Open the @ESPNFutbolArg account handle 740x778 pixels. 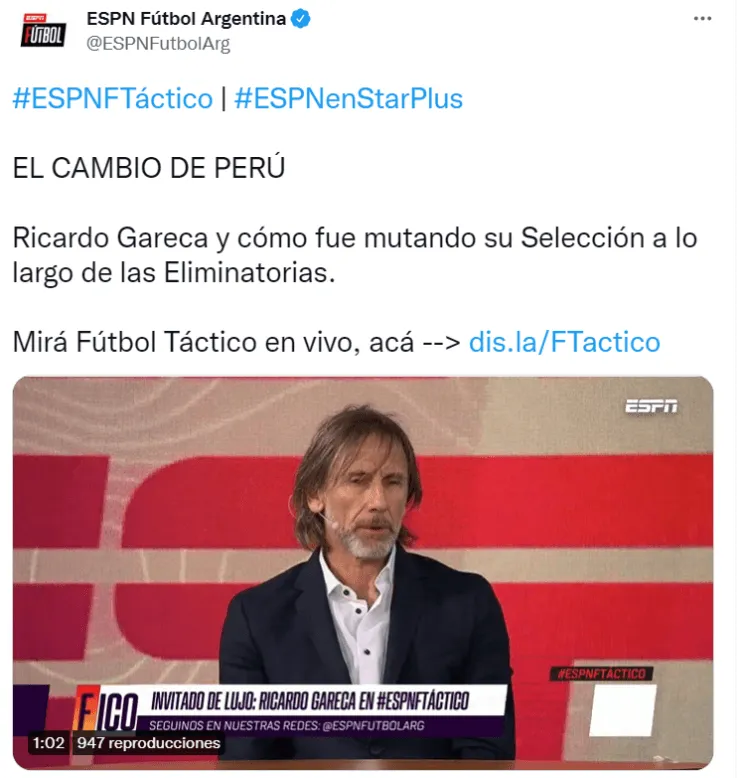coord(157,43)
